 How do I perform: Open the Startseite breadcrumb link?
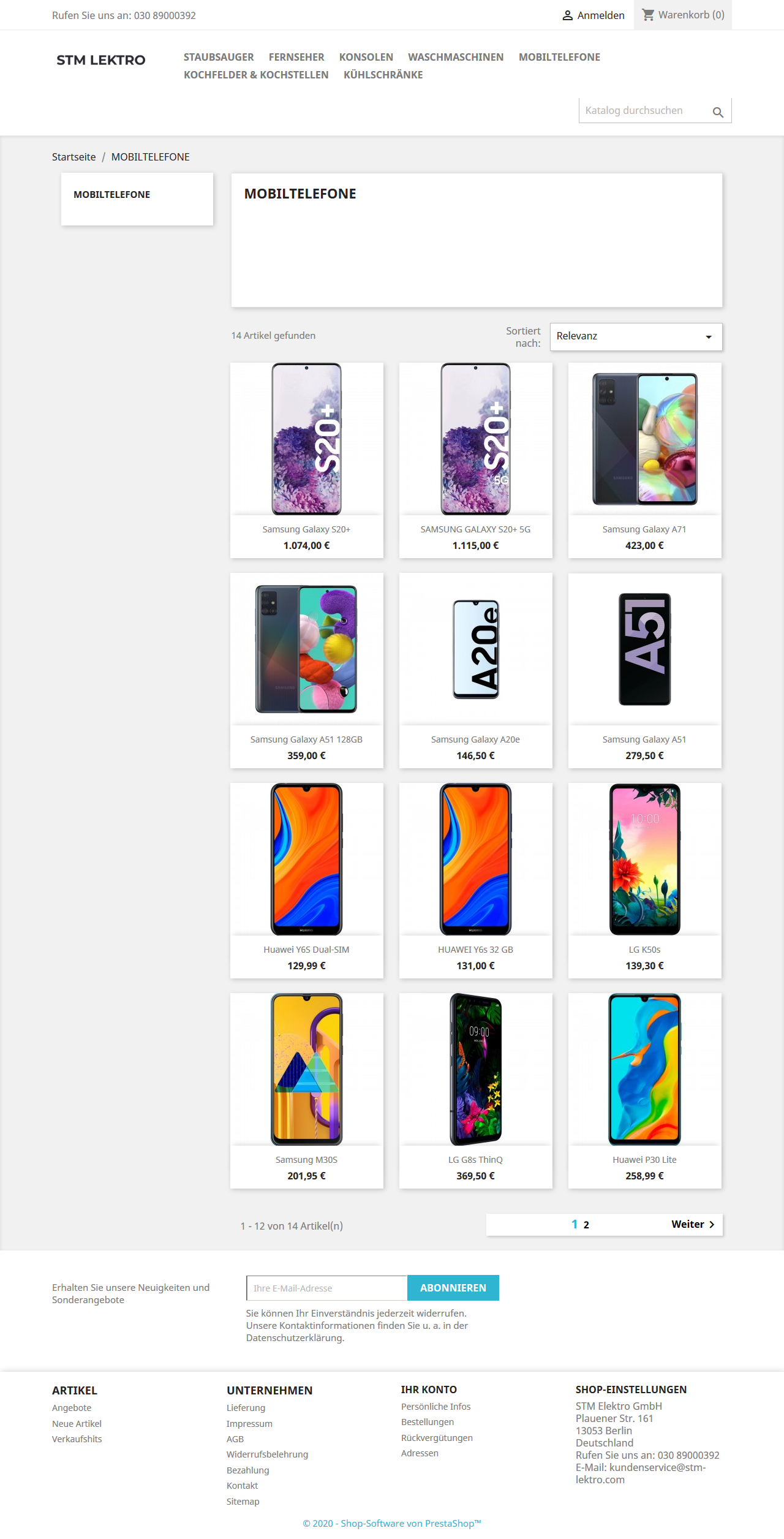coord(74,157)
